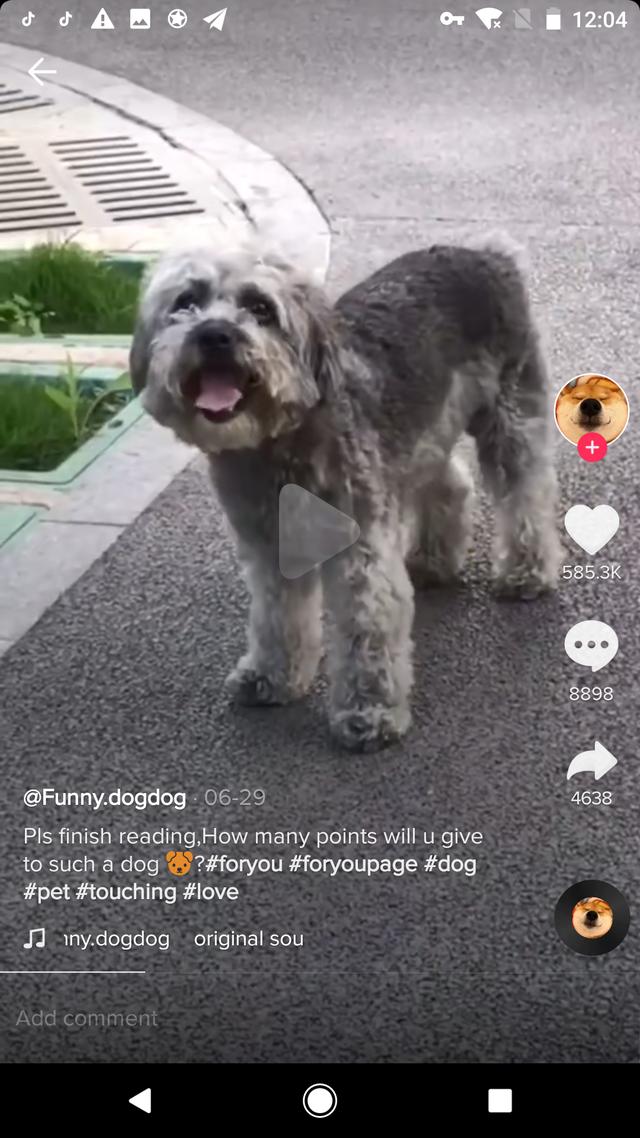
Task: Open the #foryou hashtag
Action: [x=244, y=864]
